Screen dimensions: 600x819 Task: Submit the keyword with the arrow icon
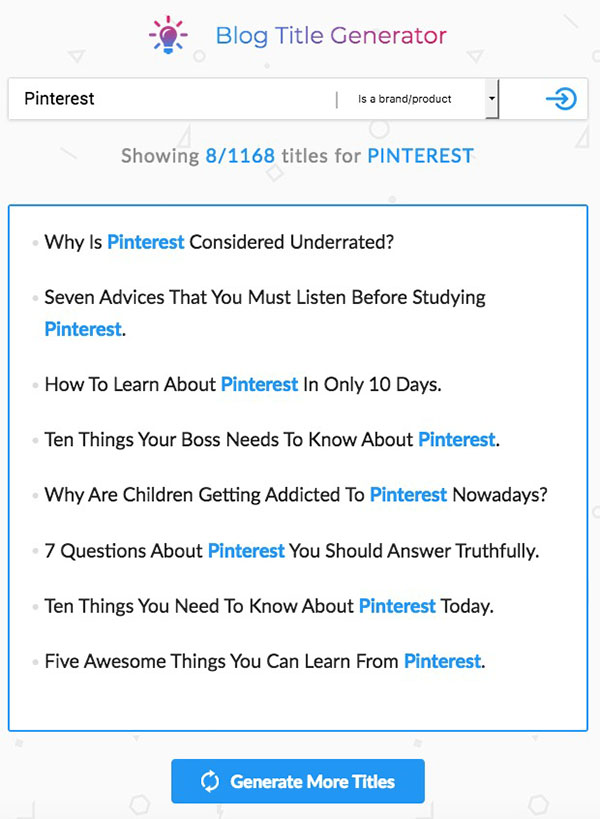(x=561, y=99)
